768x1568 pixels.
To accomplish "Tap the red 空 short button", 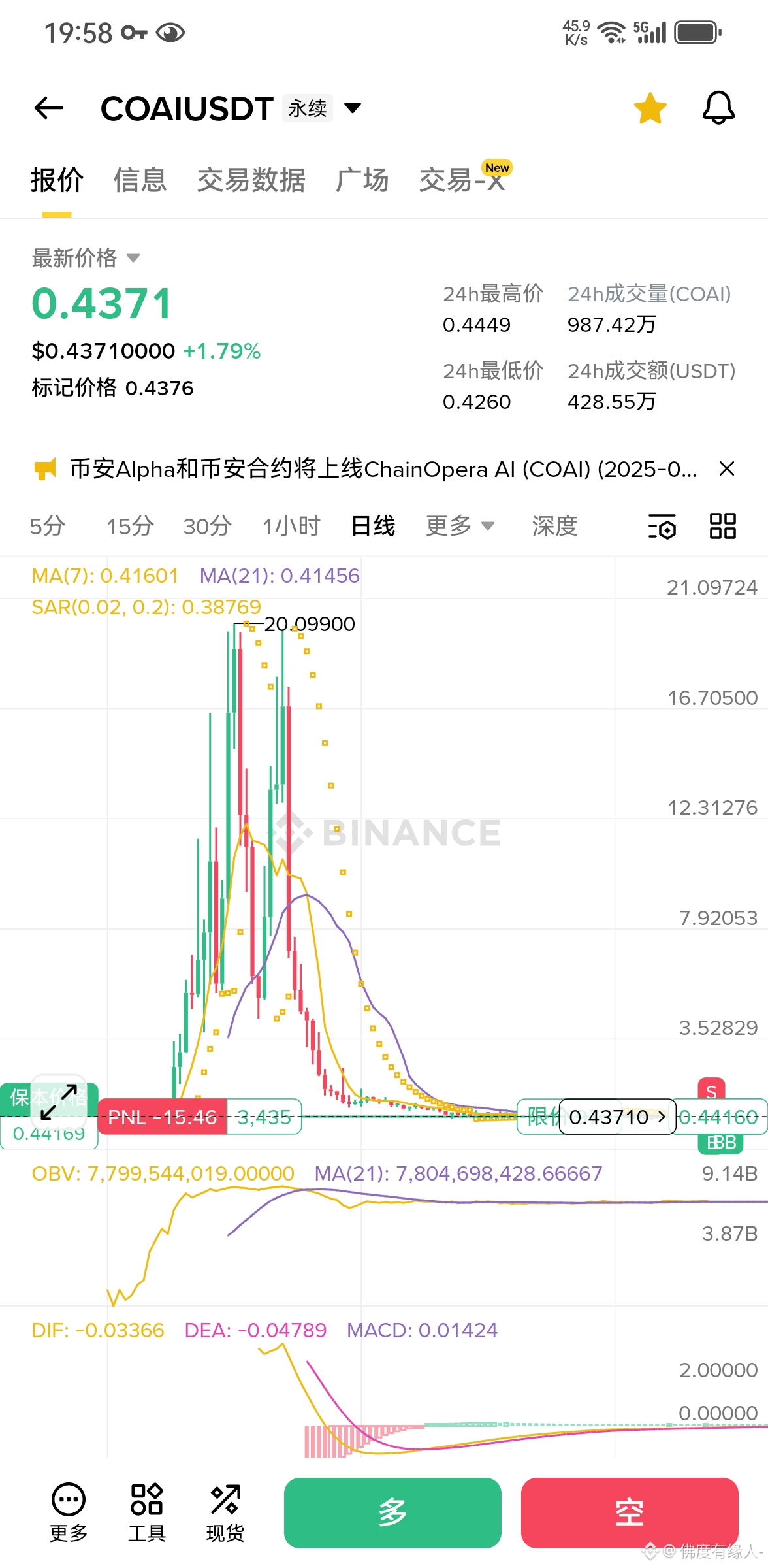I will 630,1512.
